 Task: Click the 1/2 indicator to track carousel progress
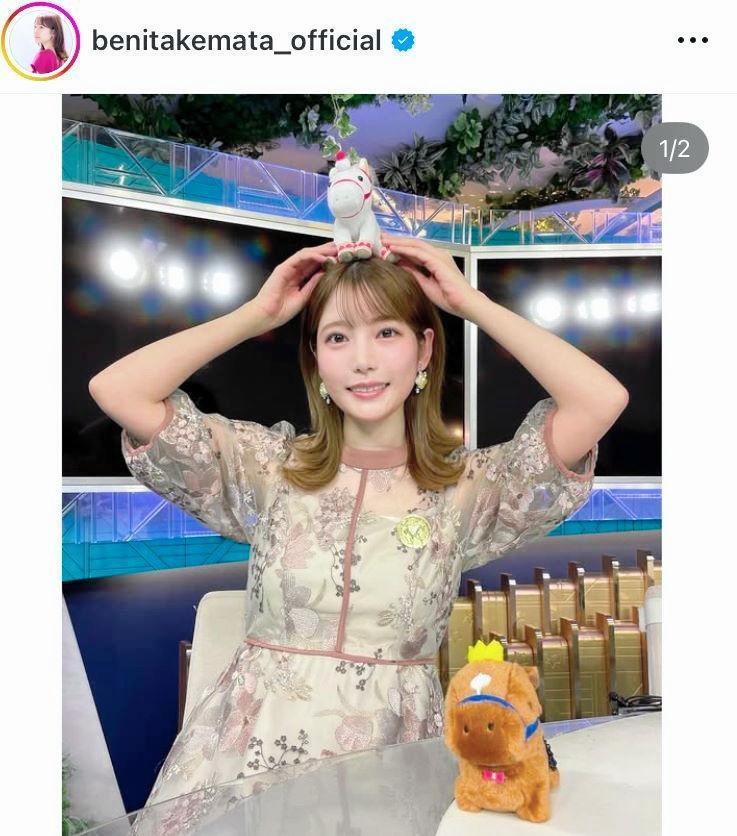tap(676, 147)
